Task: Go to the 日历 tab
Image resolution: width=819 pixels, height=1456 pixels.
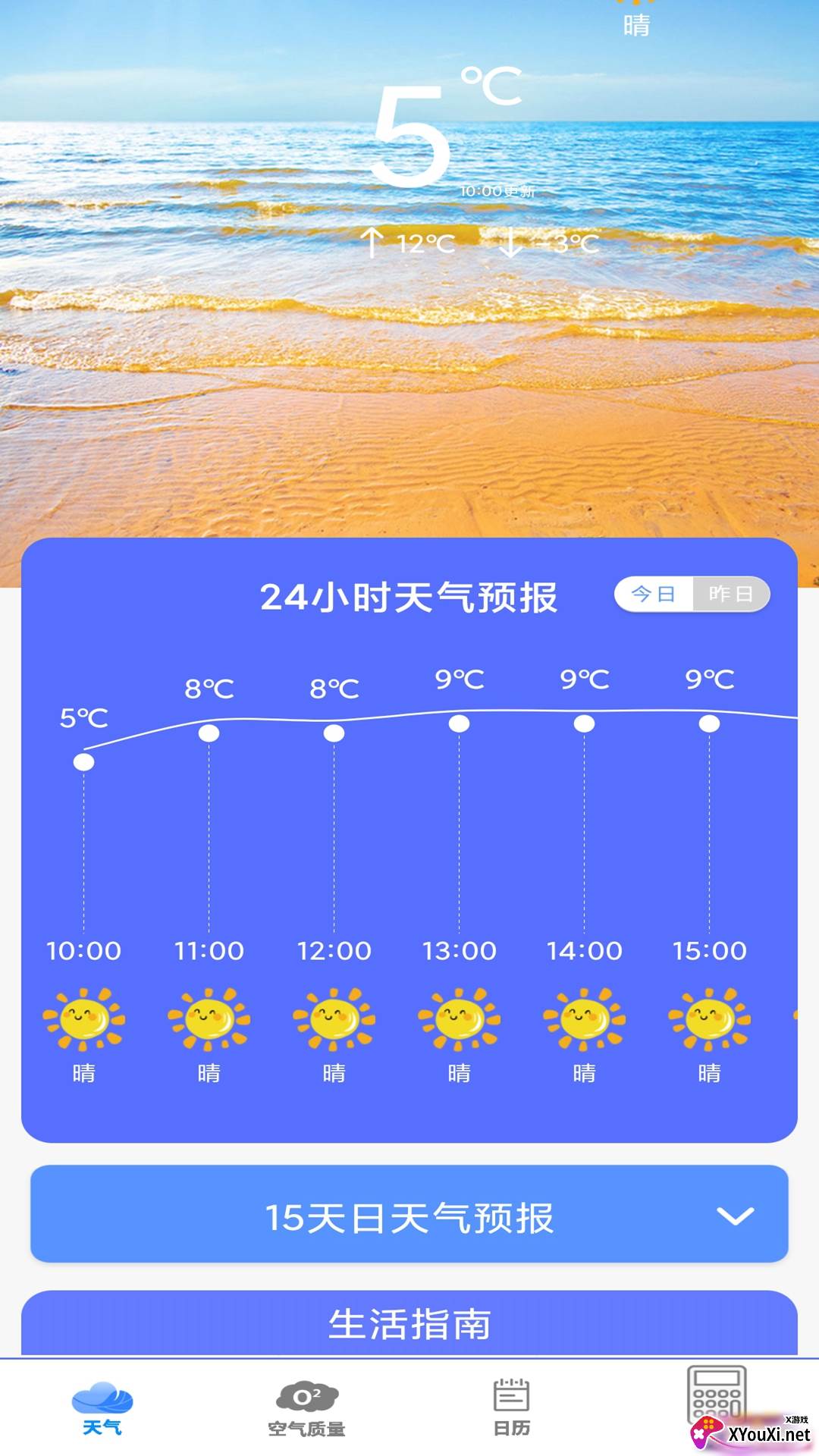Action: tap(512, 1409)
